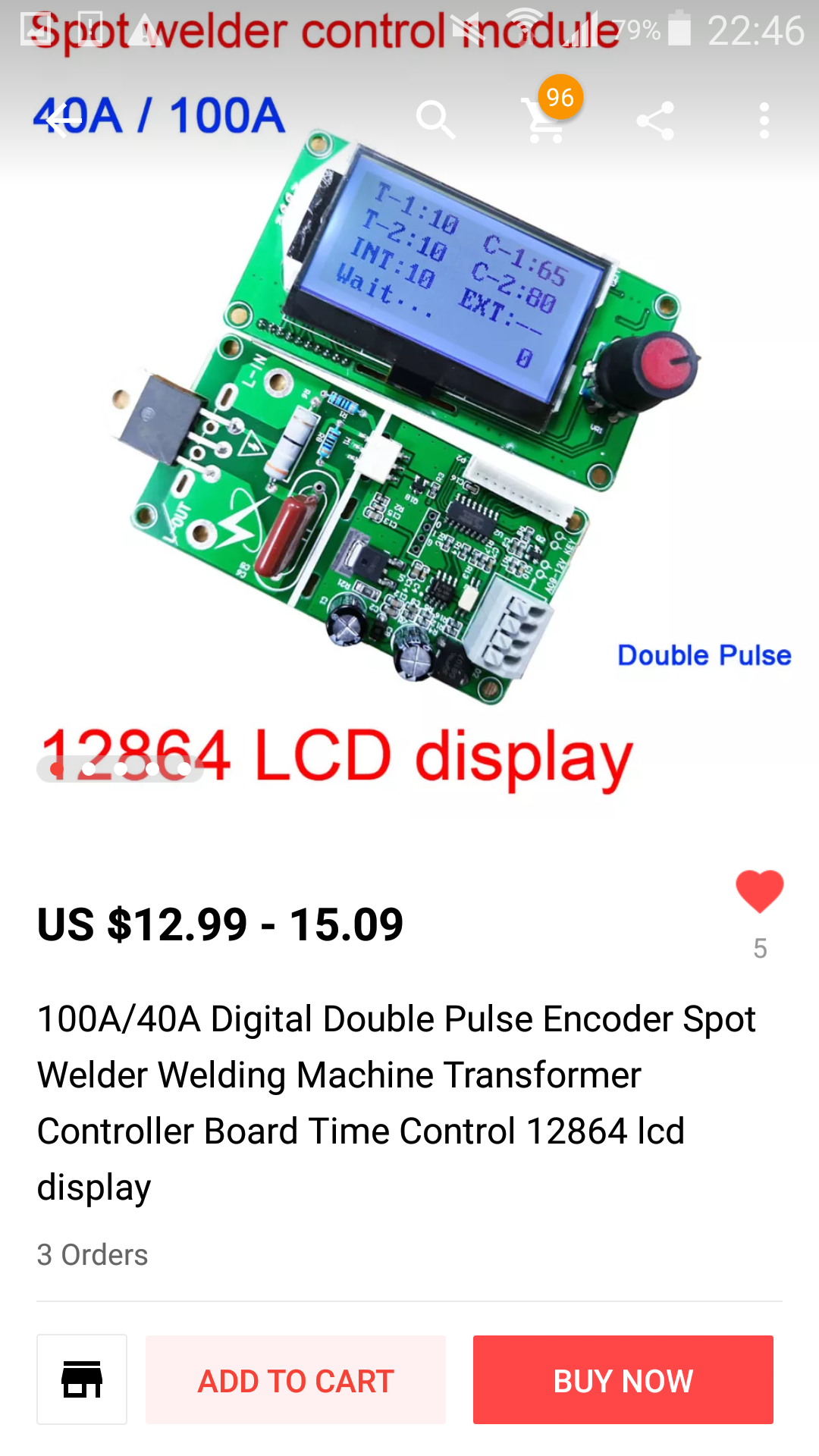Tap BUY NOW

point(623,1379)
